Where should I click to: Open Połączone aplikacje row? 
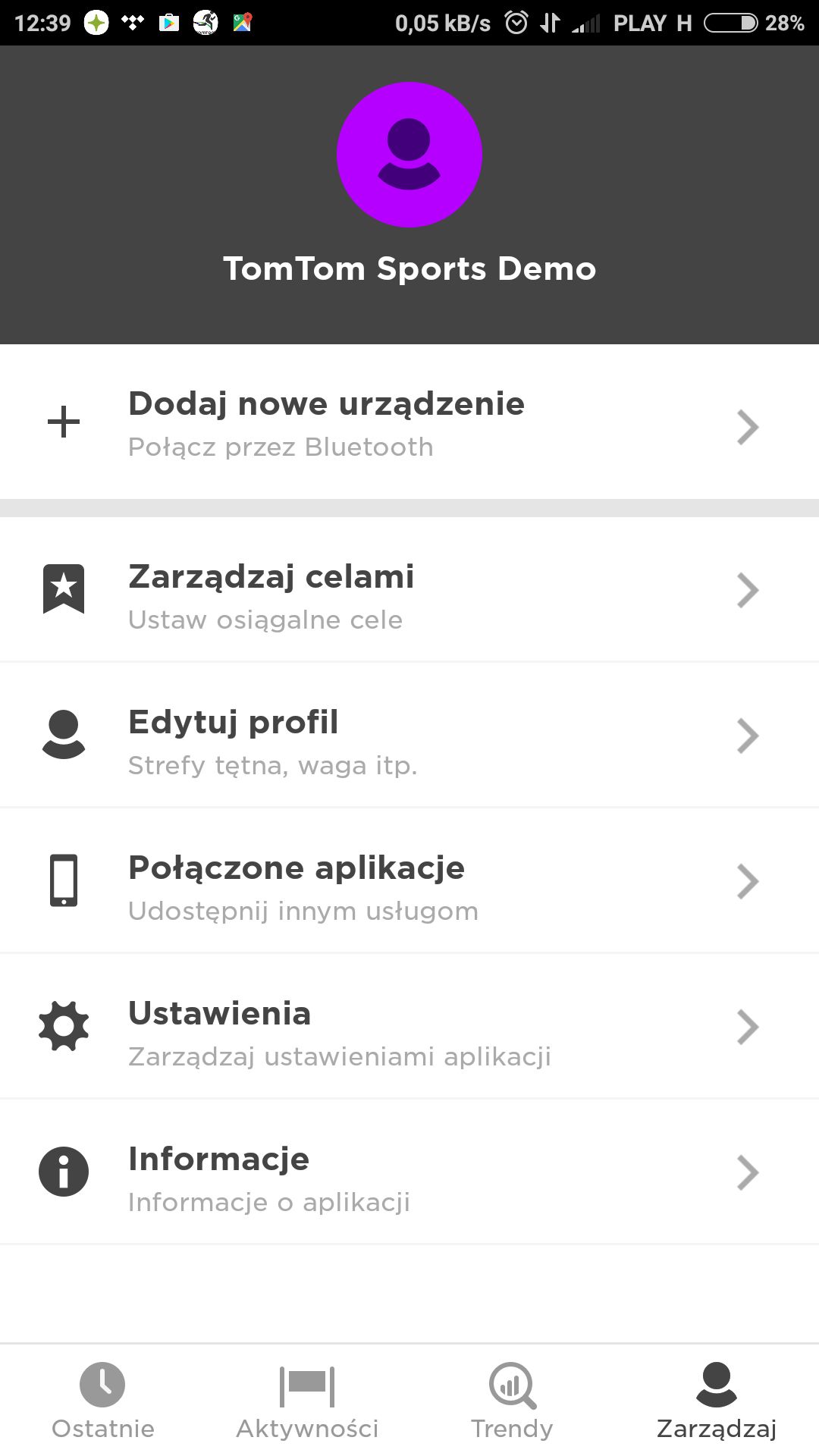pyautogui.click(x=409, y=880)
